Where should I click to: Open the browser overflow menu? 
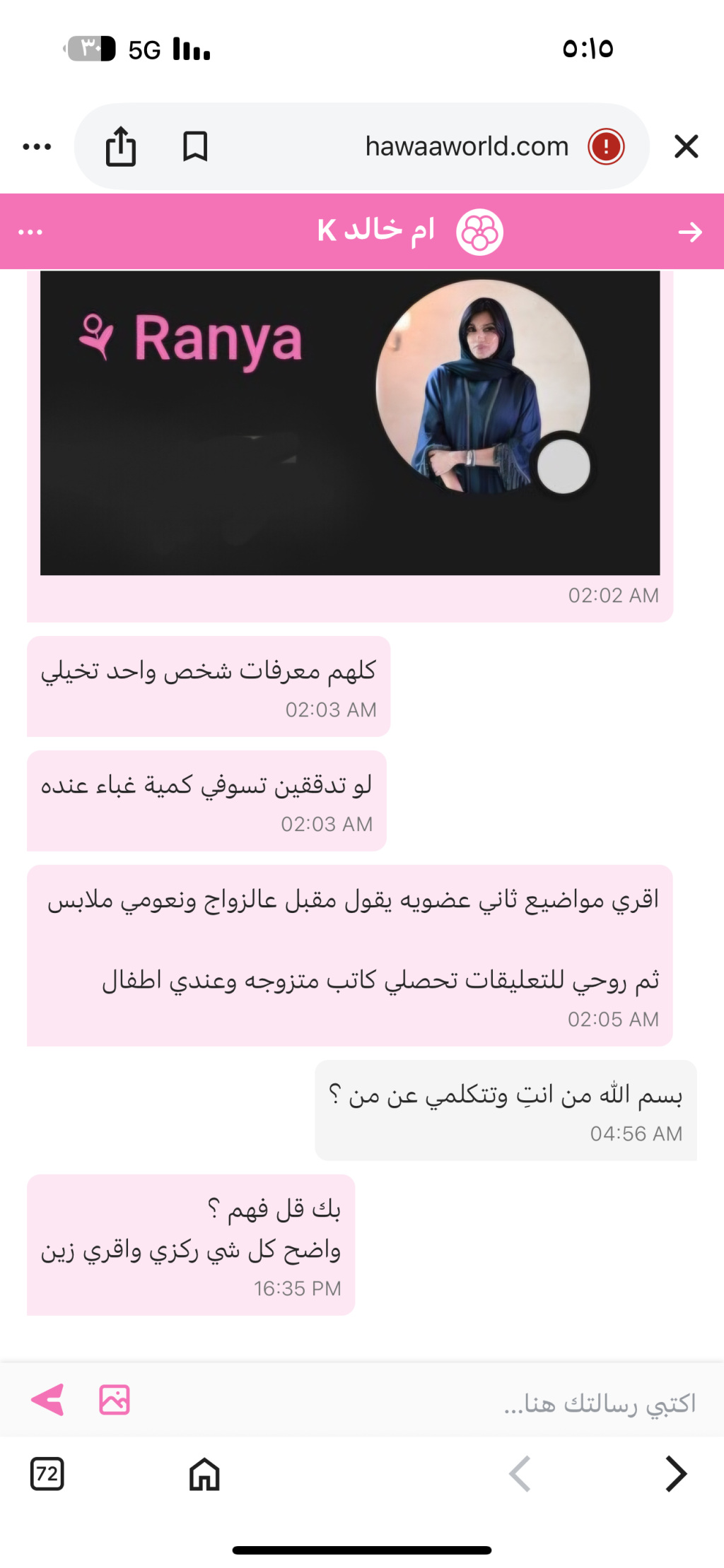coord(37,147)
